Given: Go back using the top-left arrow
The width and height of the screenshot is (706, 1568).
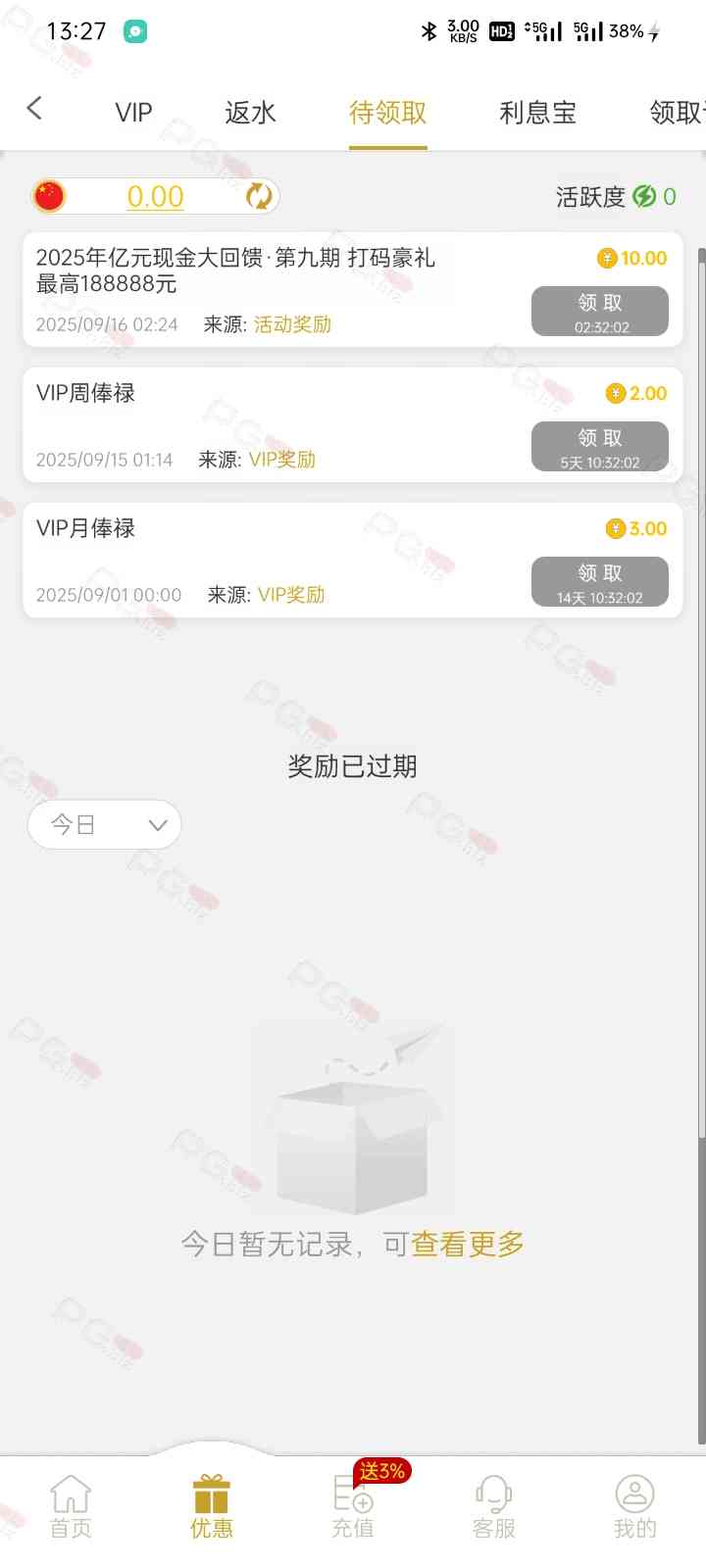Looking at the screenshot, I should pos(35,108).
